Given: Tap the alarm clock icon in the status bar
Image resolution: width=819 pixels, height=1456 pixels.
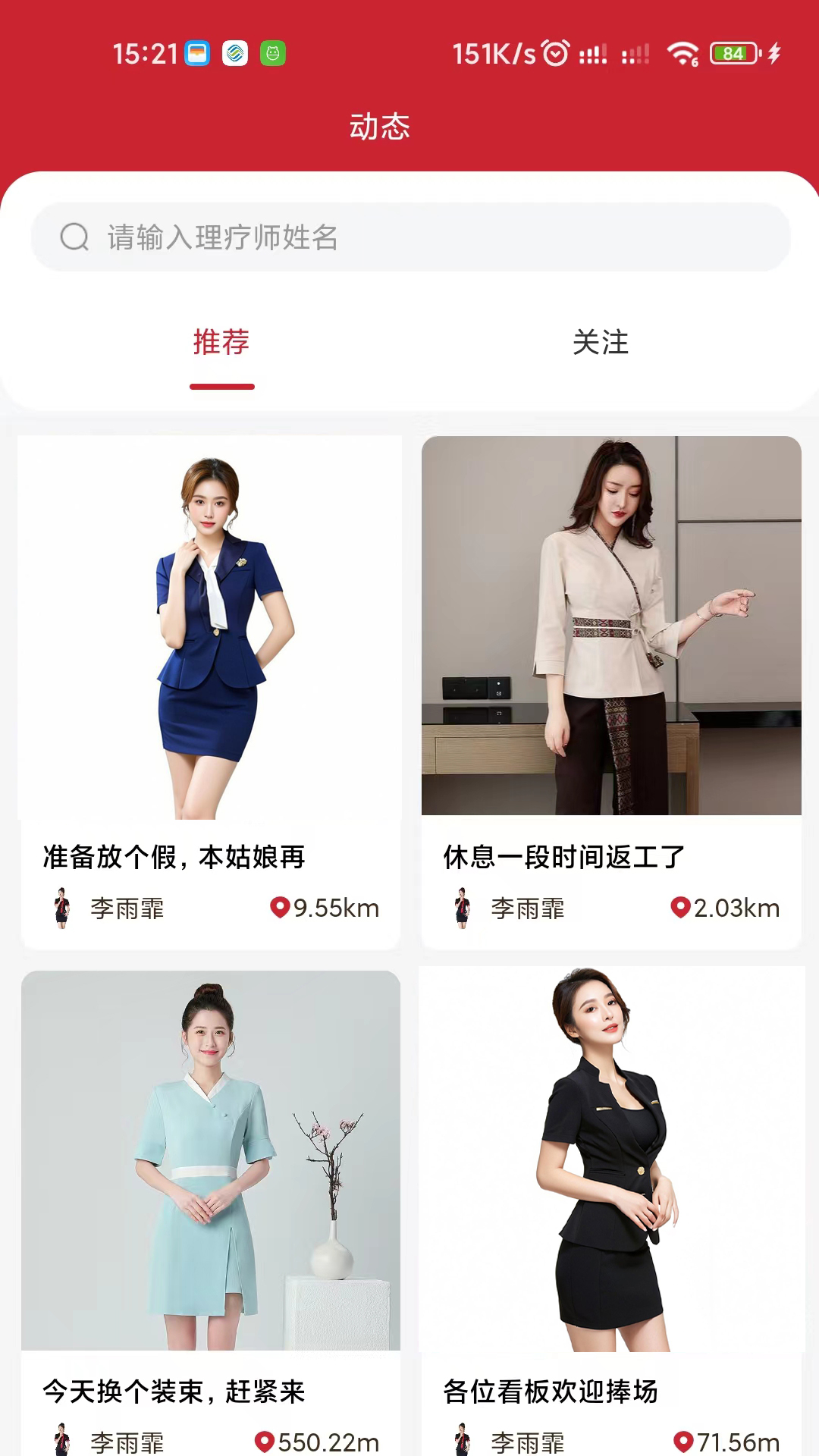Looking at the screenshot, I should point(554,53).
